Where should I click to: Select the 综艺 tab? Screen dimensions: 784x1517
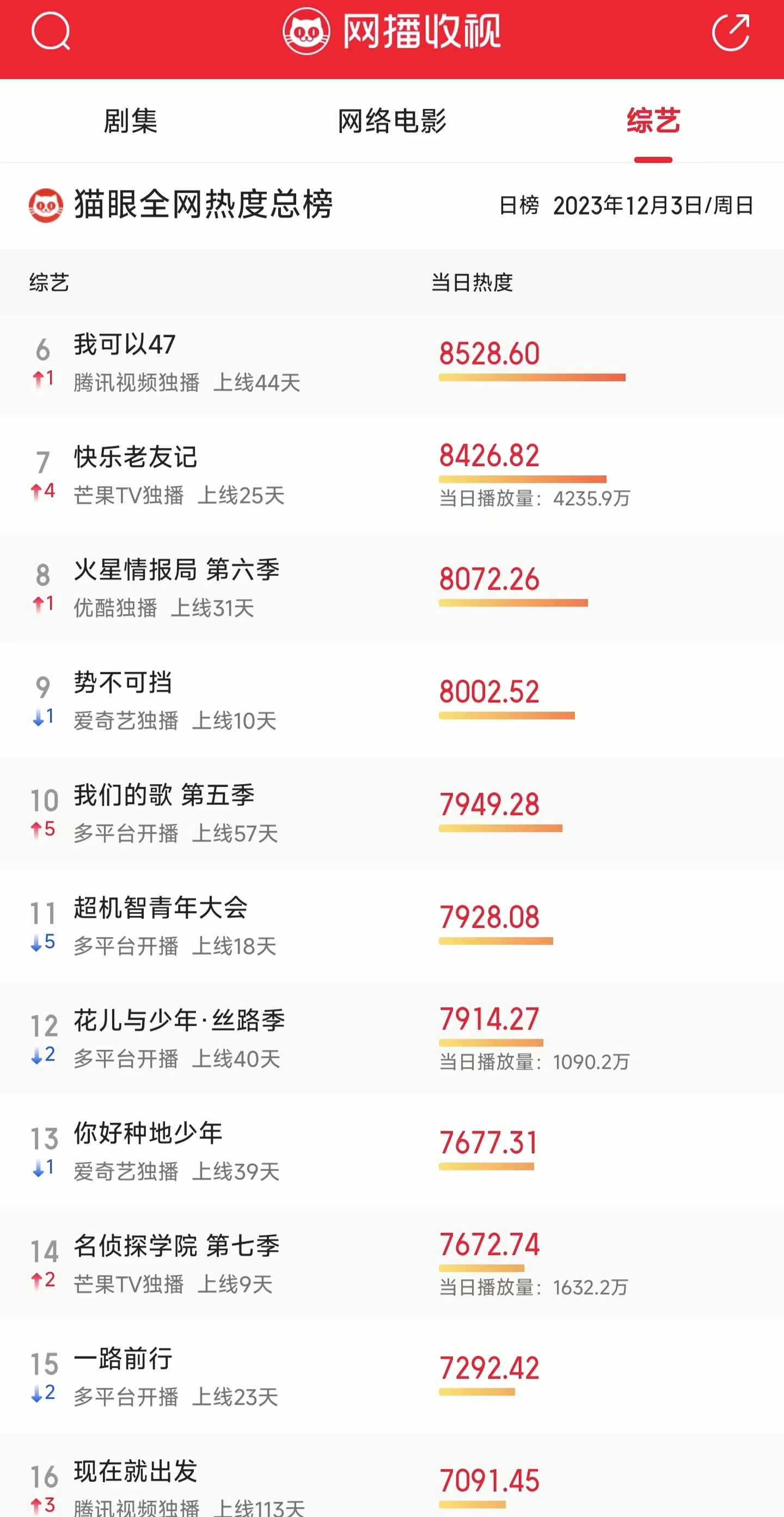point(653,121)
